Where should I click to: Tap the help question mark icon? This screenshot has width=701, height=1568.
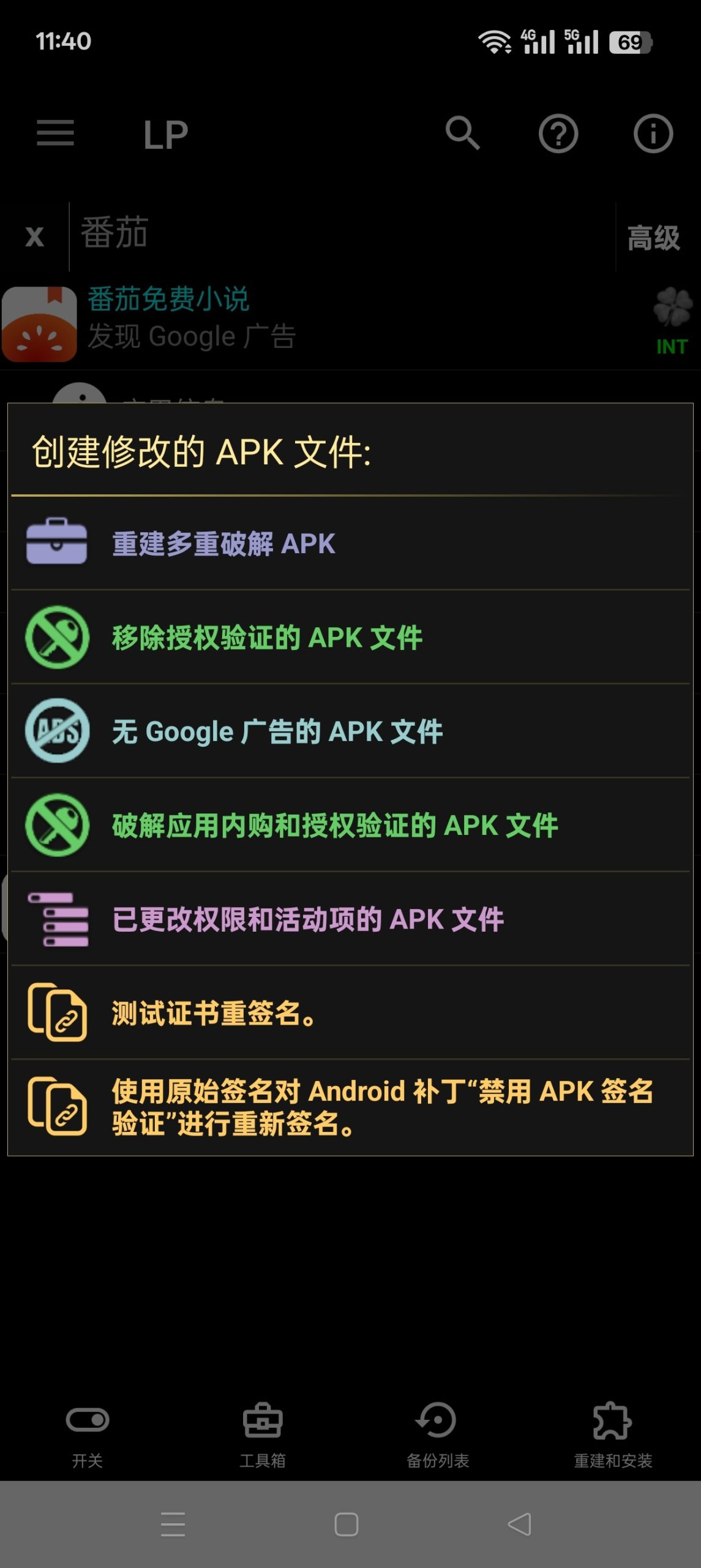[559, 134]
